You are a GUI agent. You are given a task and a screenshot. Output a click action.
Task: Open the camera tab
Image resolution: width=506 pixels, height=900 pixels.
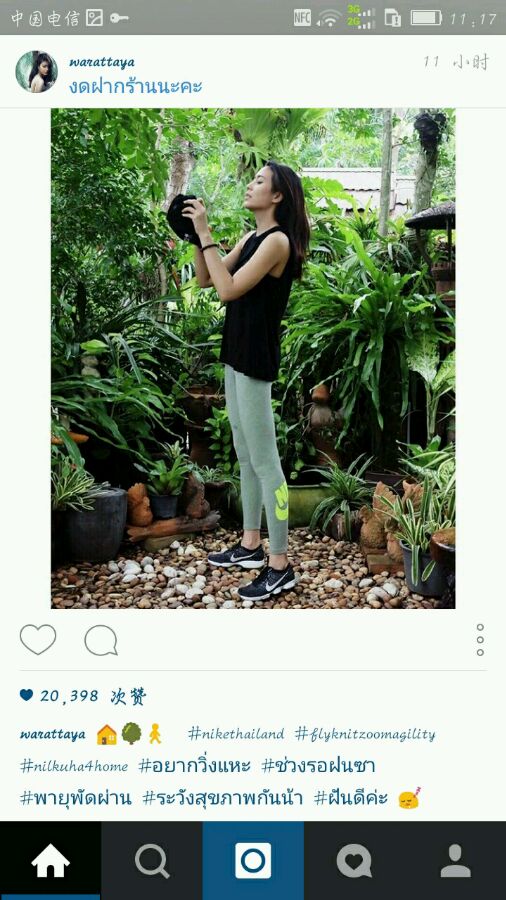(x=253, y=860)
